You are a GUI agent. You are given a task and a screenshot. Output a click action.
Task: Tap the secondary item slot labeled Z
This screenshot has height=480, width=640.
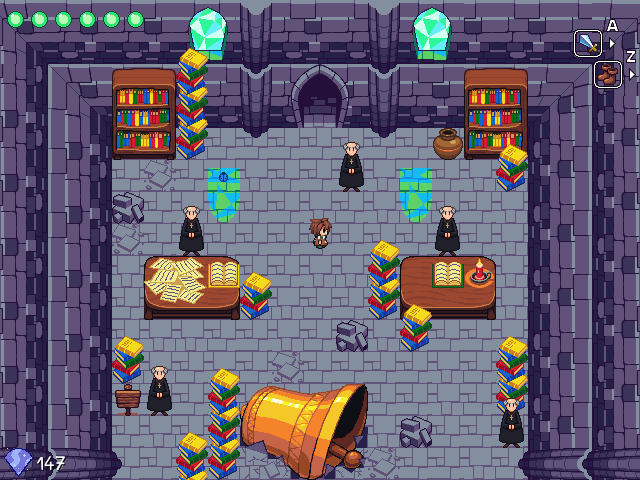point(607,74)
